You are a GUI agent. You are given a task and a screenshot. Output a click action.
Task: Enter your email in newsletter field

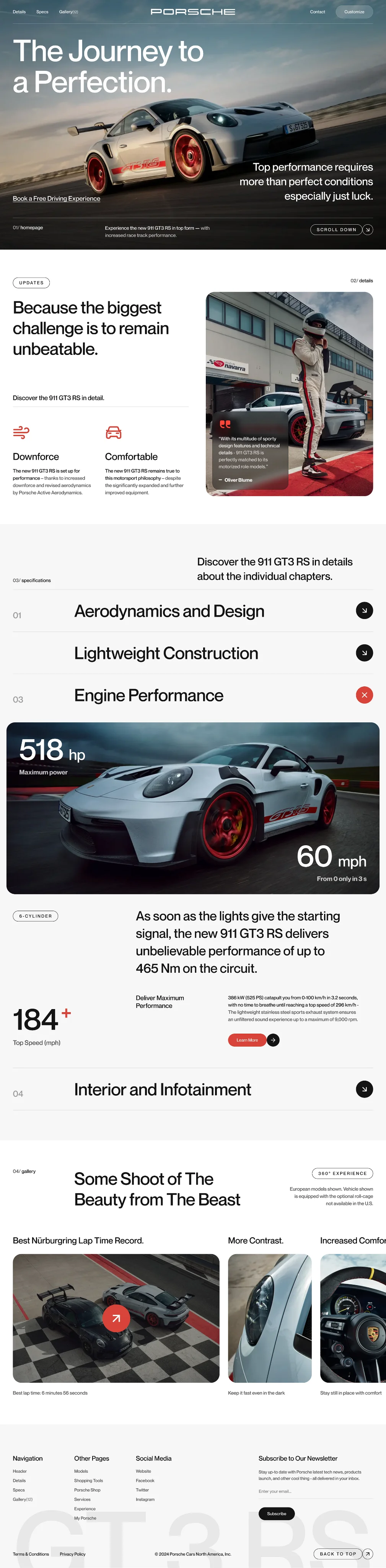click(x=315, y=1491)
